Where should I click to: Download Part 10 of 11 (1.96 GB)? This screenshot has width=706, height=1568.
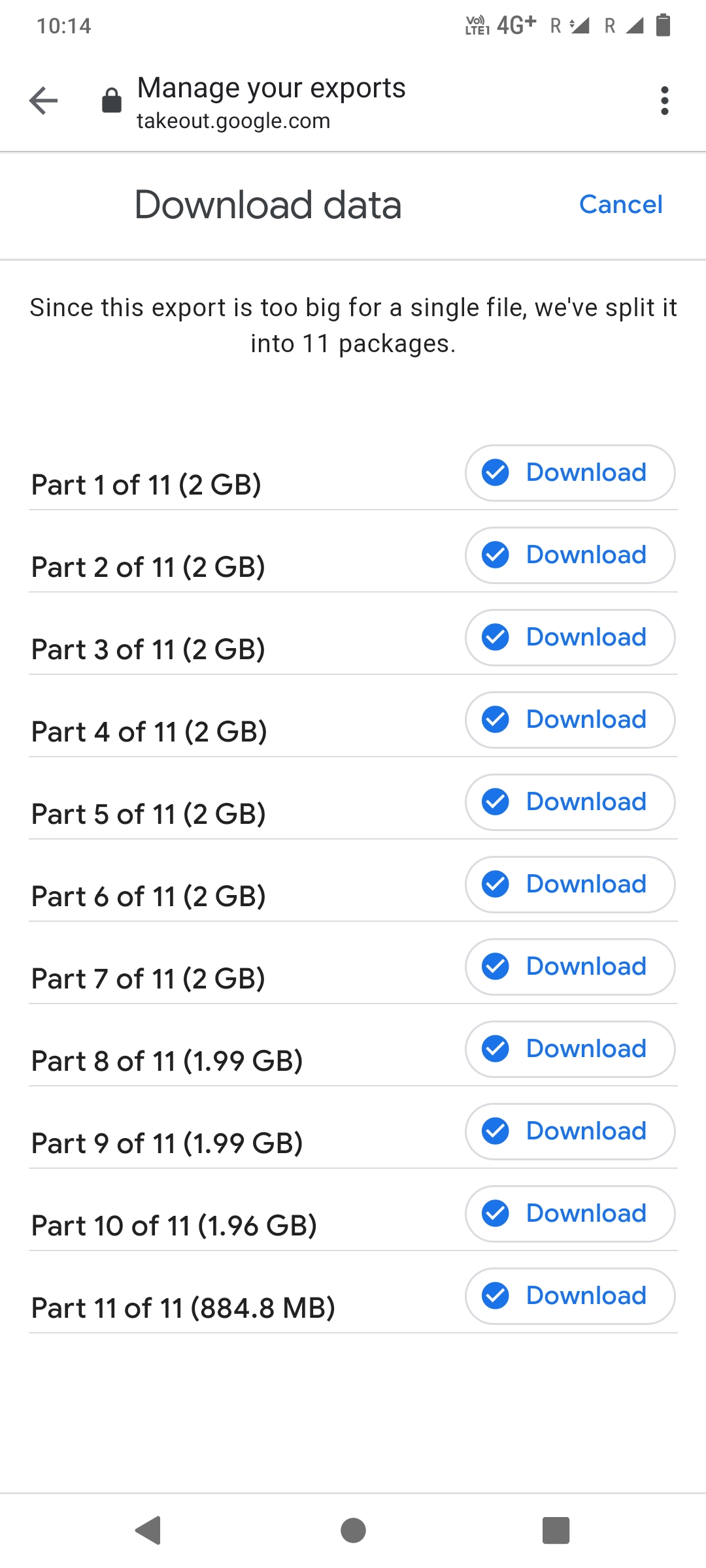coord(570,1214)
